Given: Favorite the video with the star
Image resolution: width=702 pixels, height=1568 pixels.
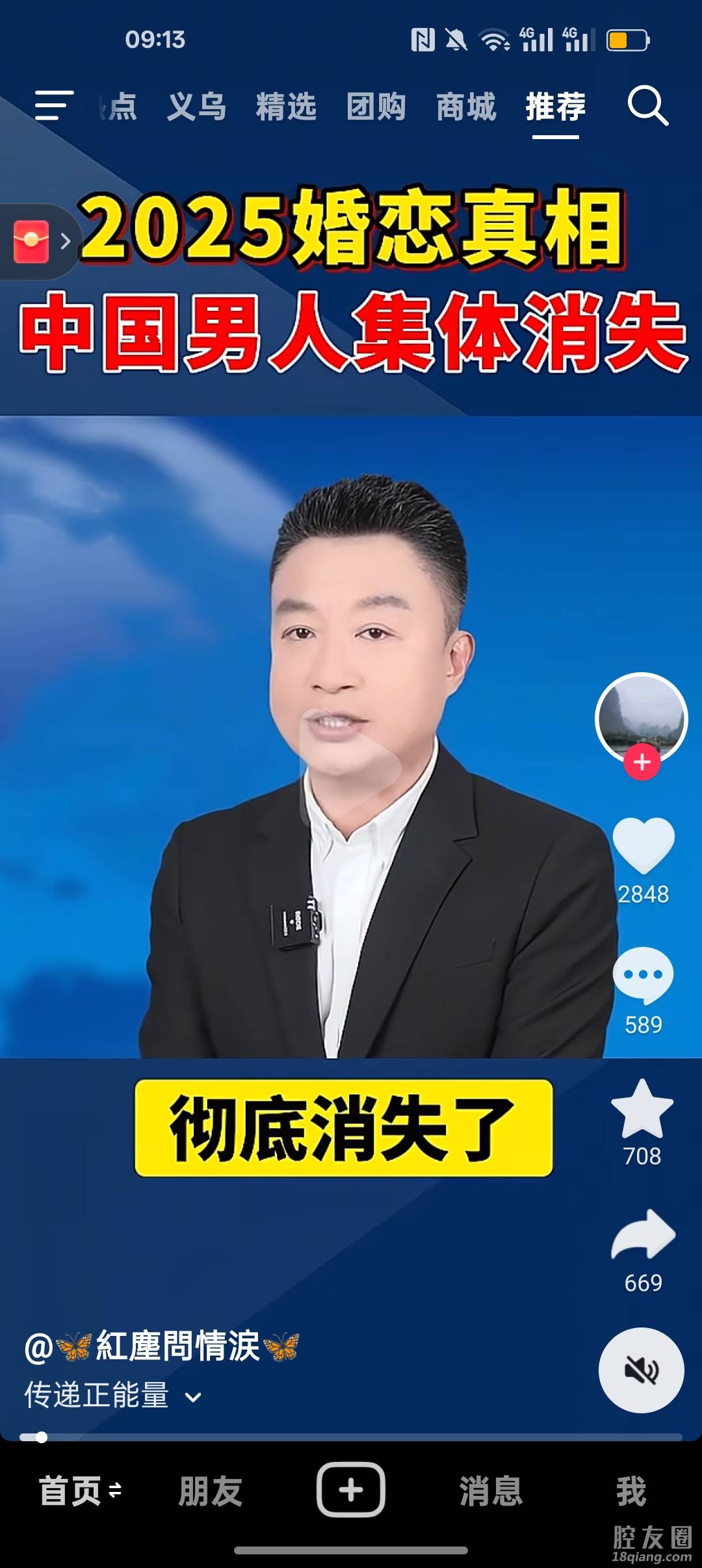Looking at the screenshot, I should click(642, 1109).
